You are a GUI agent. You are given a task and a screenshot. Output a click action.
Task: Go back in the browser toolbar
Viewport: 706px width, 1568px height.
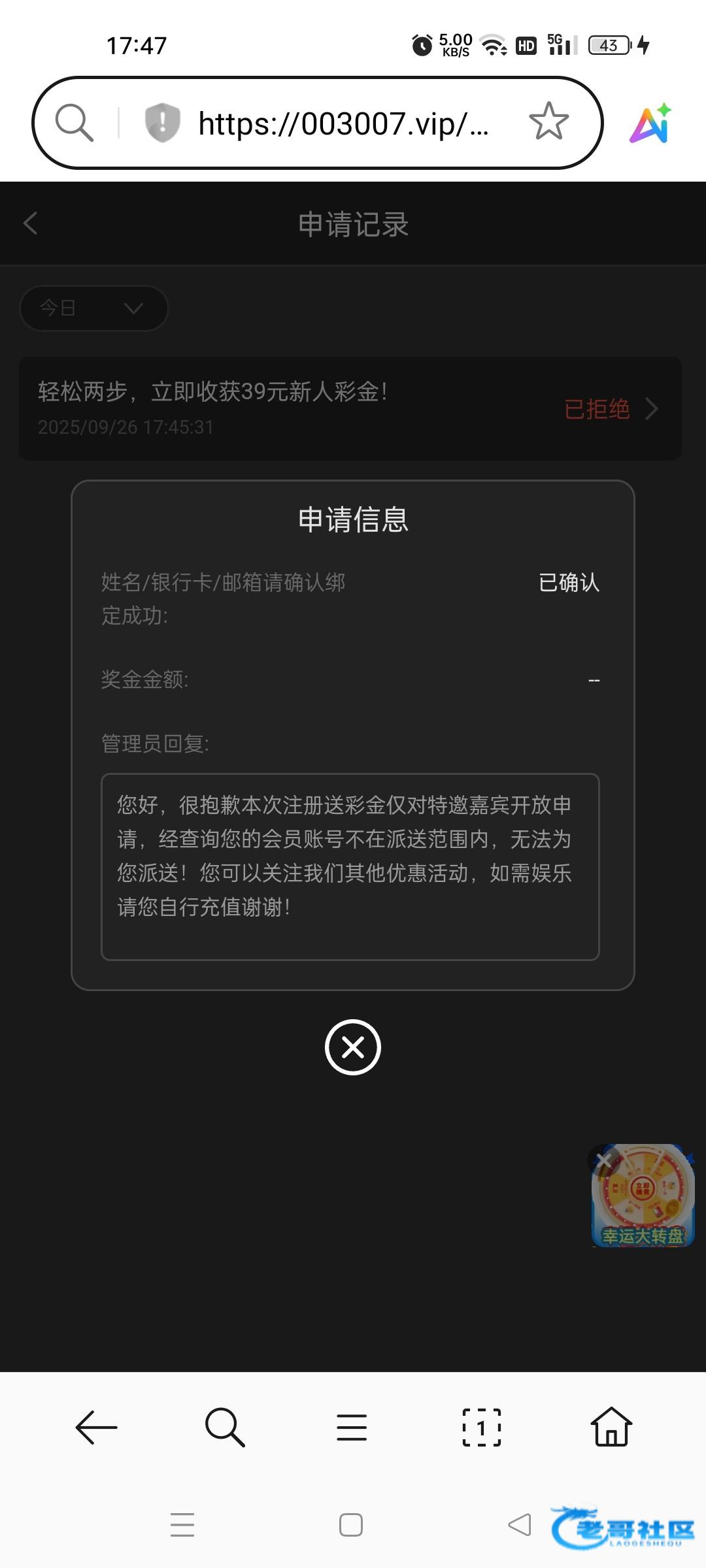click(x=96, y=1427)
